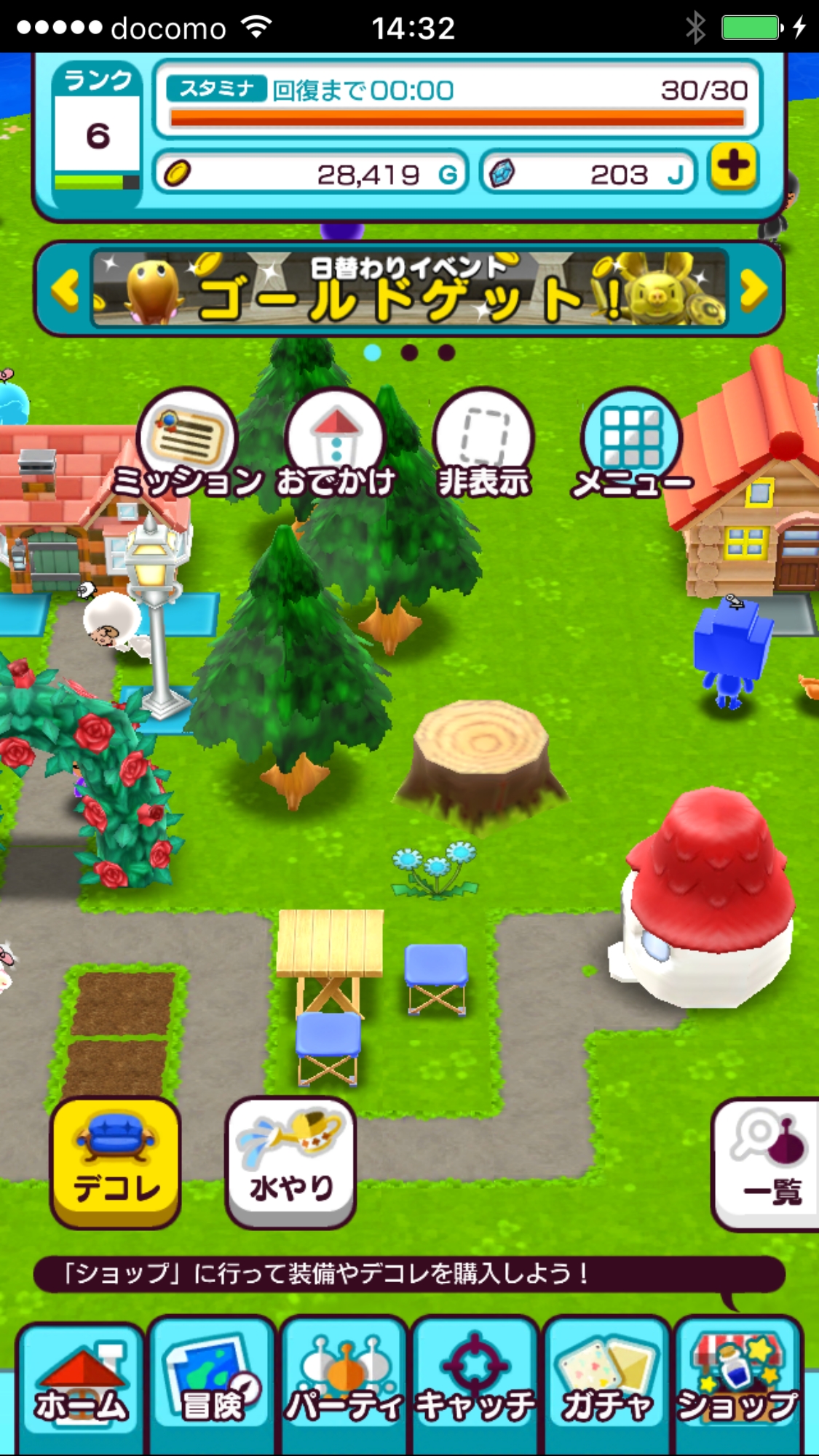Open the ガチャ tab
The width and height of the screenshot is (819, 1456).
coord(606,1387)
